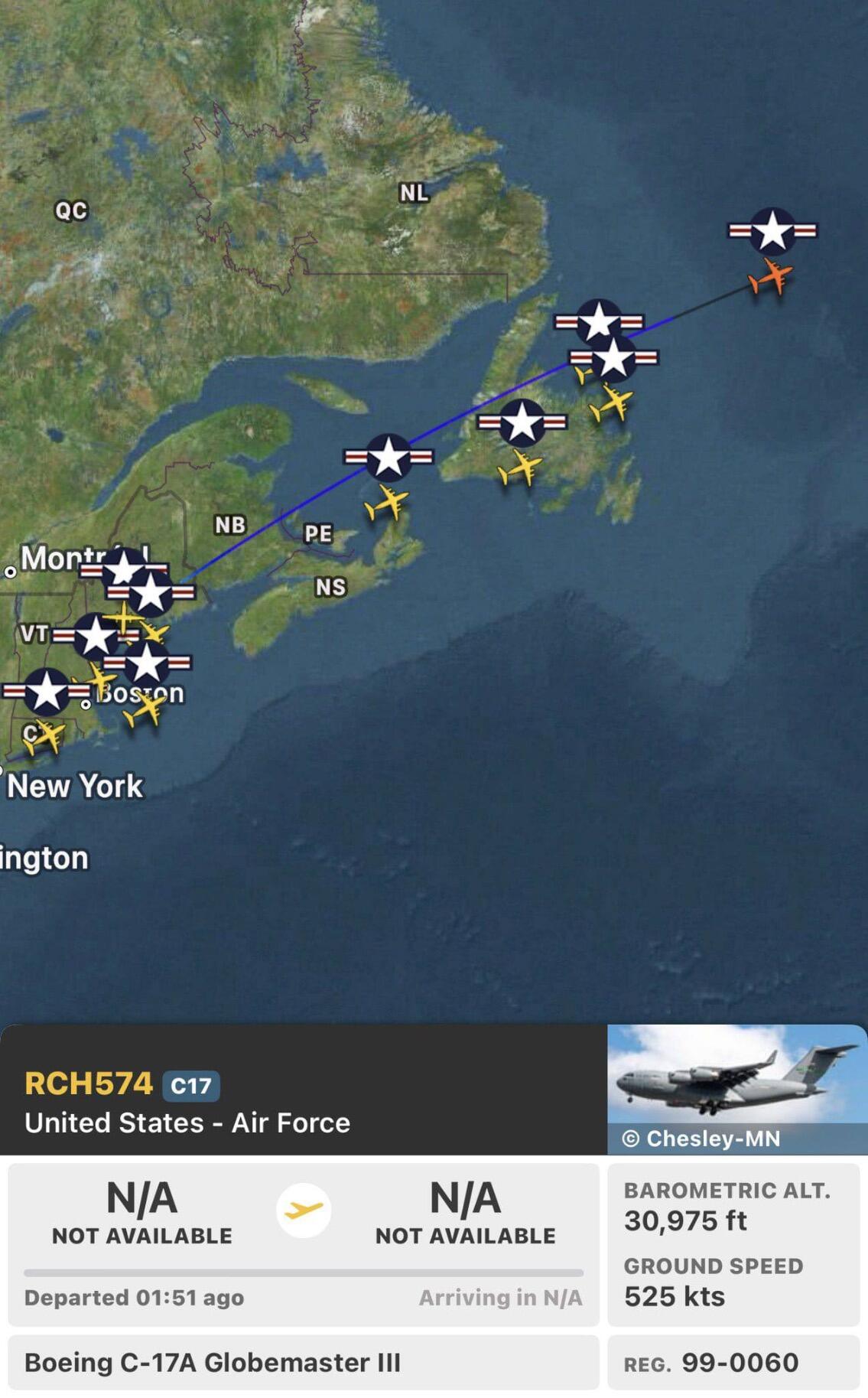
Task: Open the C-17 aircraft photo by Chesley-MN
Action: (x=736, y=1083)
